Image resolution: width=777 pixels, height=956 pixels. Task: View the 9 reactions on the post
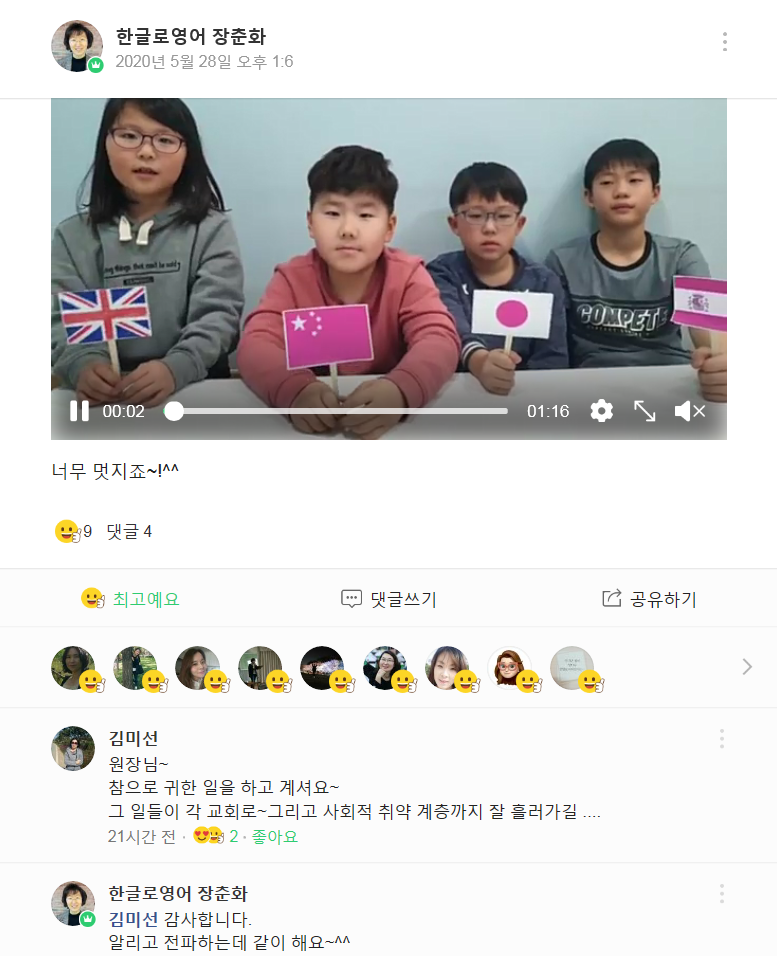[74, 531]
